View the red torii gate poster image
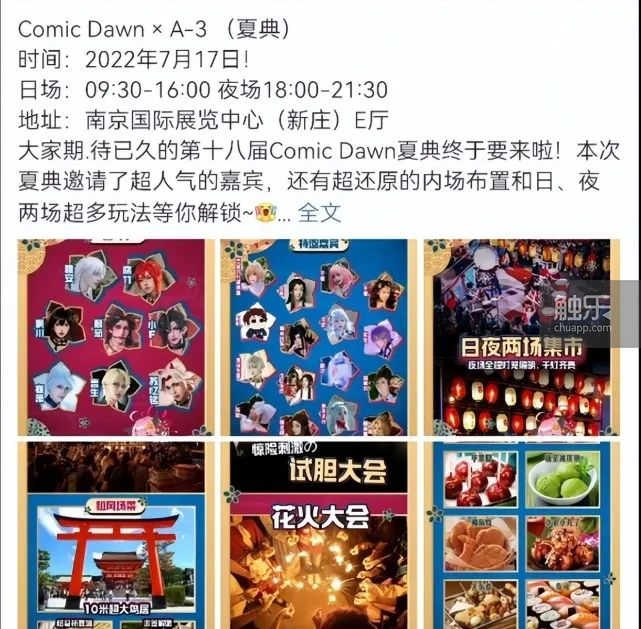This screenshot has height=629, width=641. [x=115, y=535]
